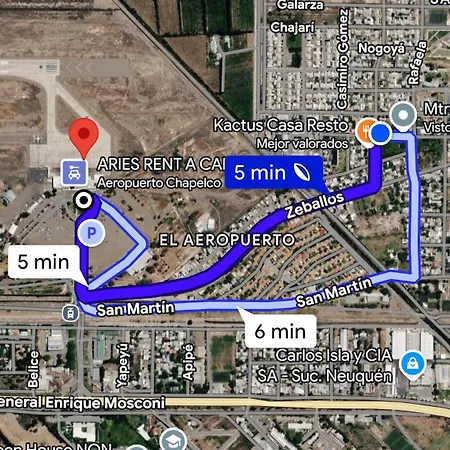This screenshot has height=450, width=450.
Task: Open Carlos Isla y CIA shop marker
Action: coord(413,365)
